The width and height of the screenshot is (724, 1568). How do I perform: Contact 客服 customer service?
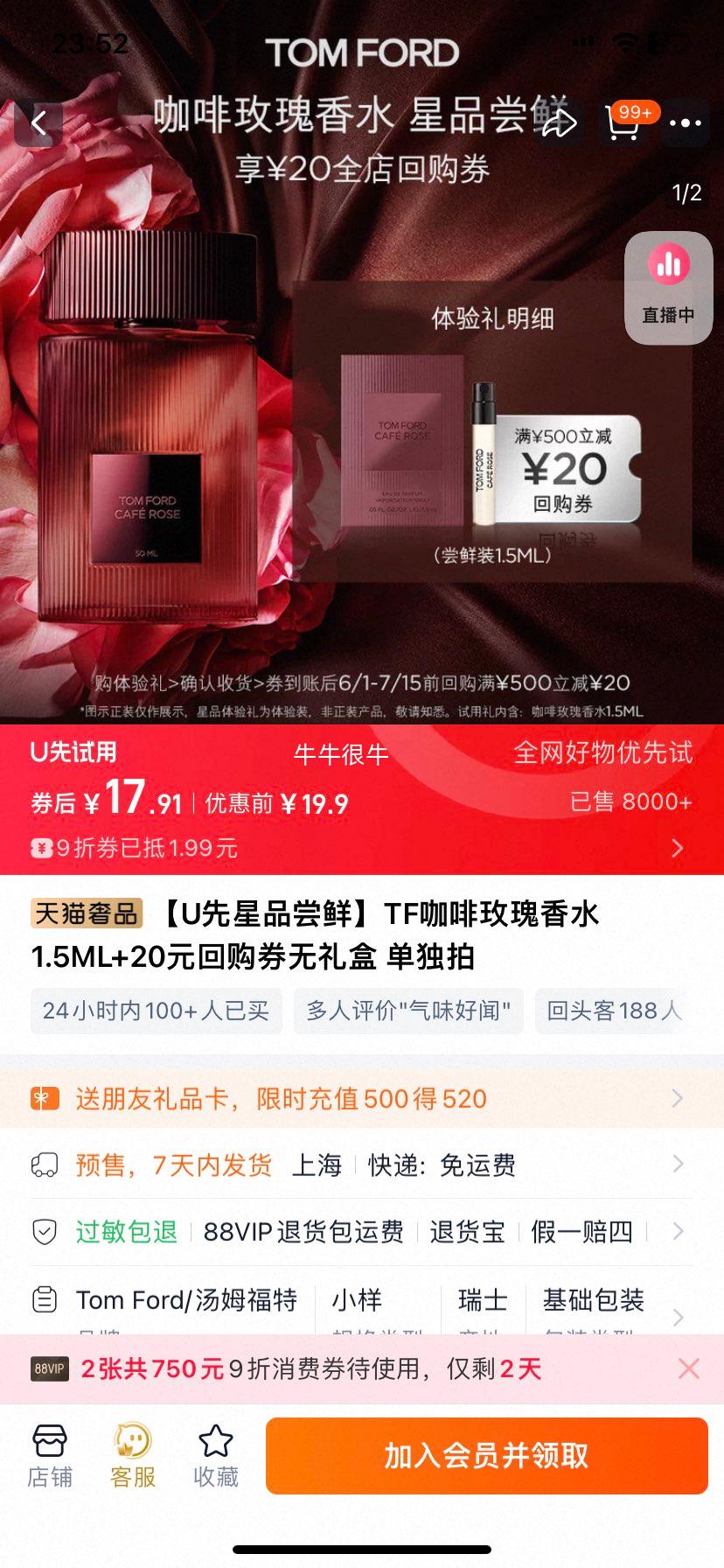point(133,1457)
